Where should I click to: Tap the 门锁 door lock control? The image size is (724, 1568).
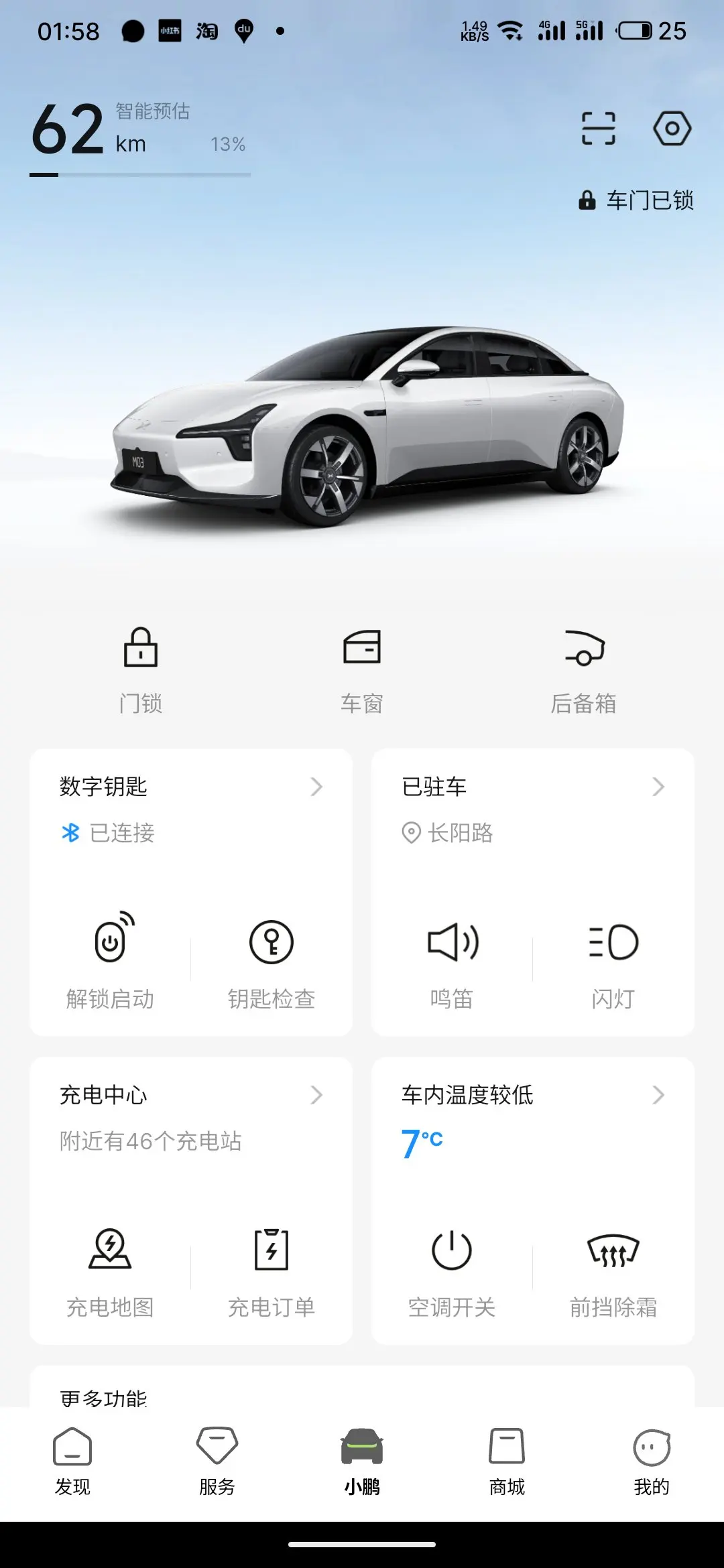click(141, 670)
